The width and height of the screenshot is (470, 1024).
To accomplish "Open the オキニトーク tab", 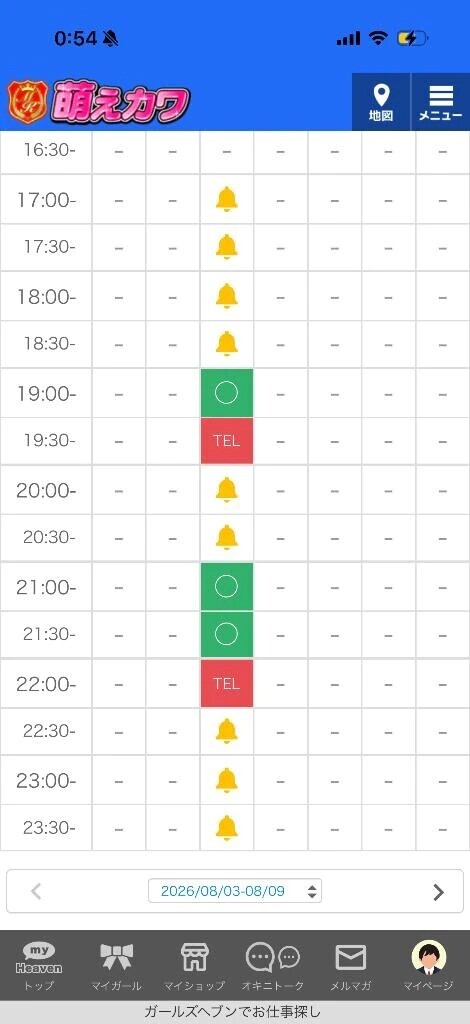I will pos(273,967).
